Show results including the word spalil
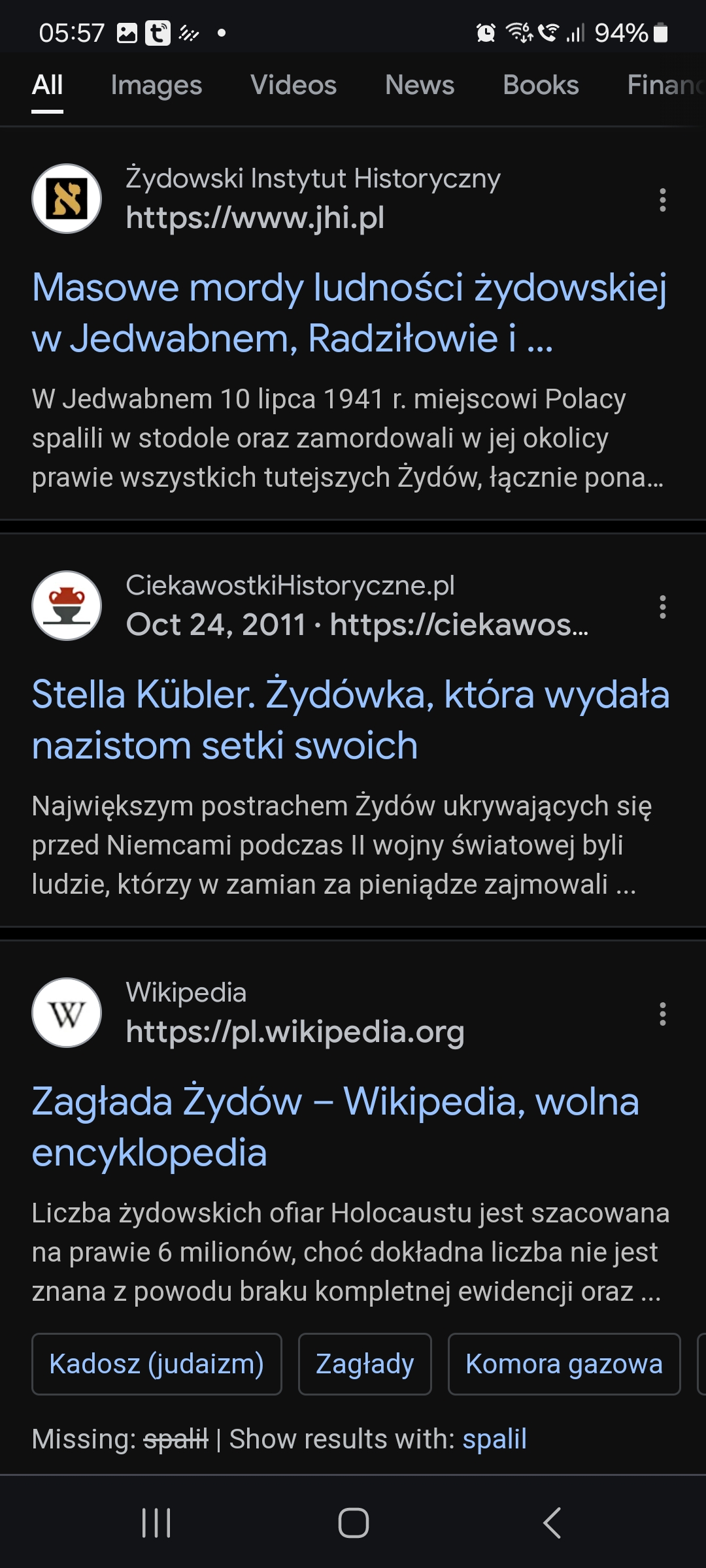This screenshot has width=706, height=1568. click(494, 1439)
